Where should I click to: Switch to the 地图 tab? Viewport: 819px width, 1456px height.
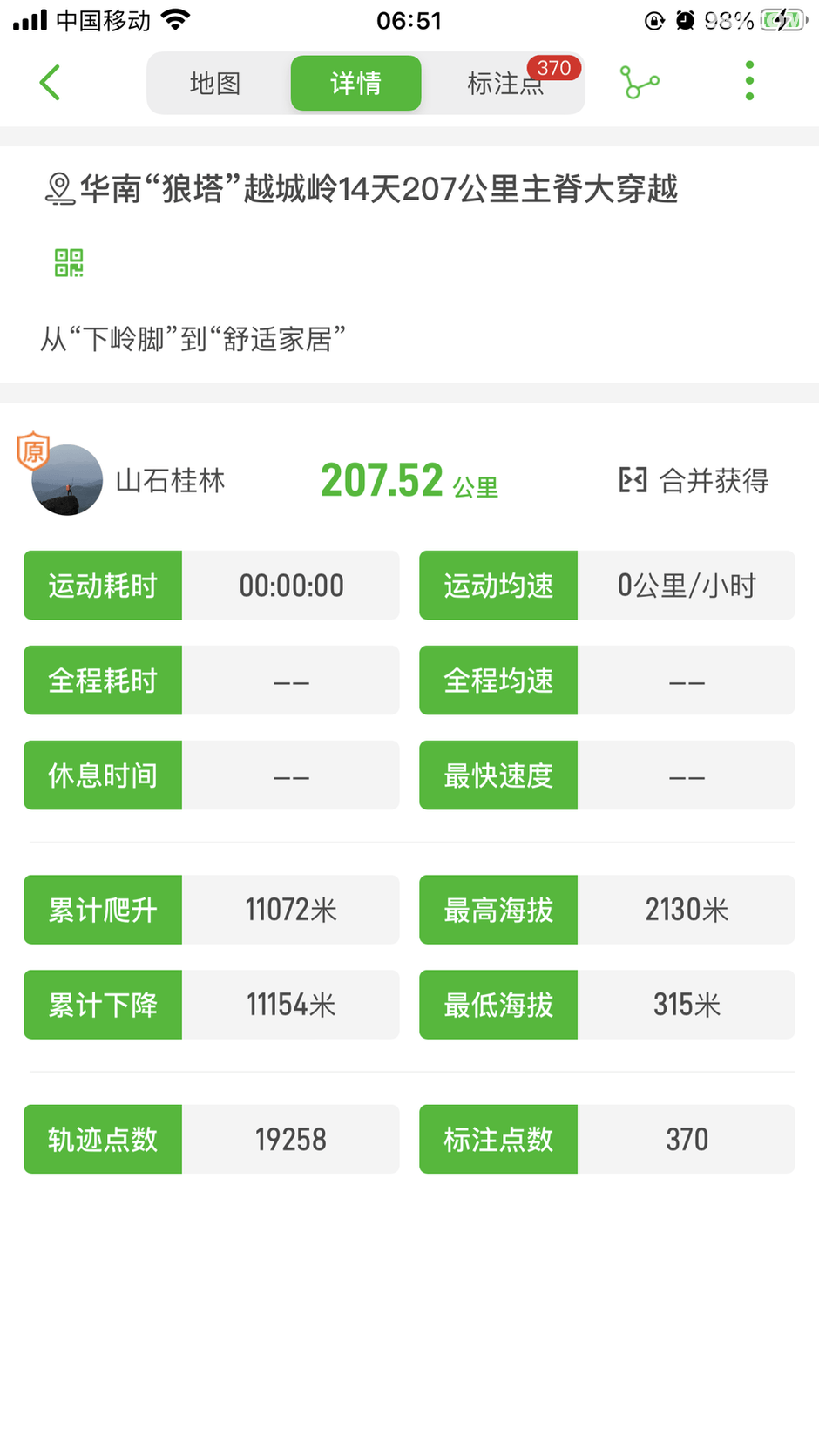pyautogui.click(x=215, y=84)
